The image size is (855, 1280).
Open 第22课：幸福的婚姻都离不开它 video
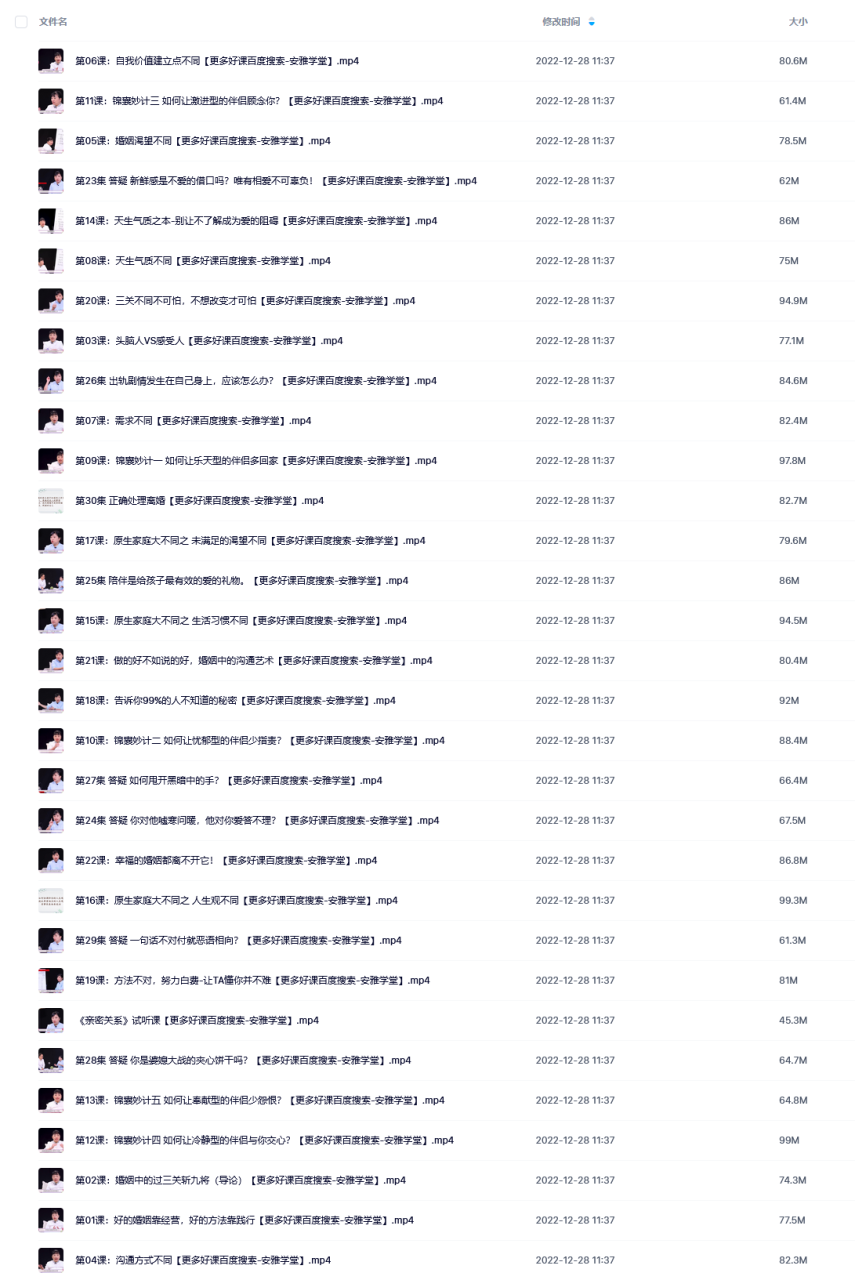[x=226, y=861]
